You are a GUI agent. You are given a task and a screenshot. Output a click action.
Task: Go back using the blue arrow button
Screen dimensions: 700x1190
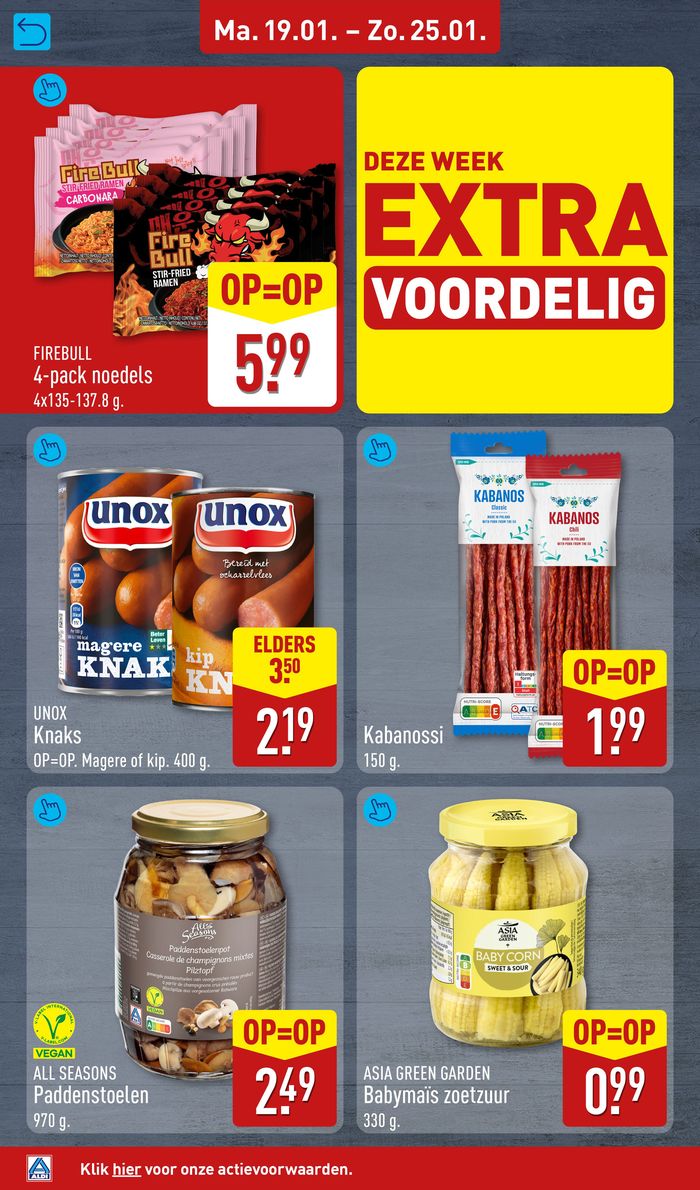(32, 33)
